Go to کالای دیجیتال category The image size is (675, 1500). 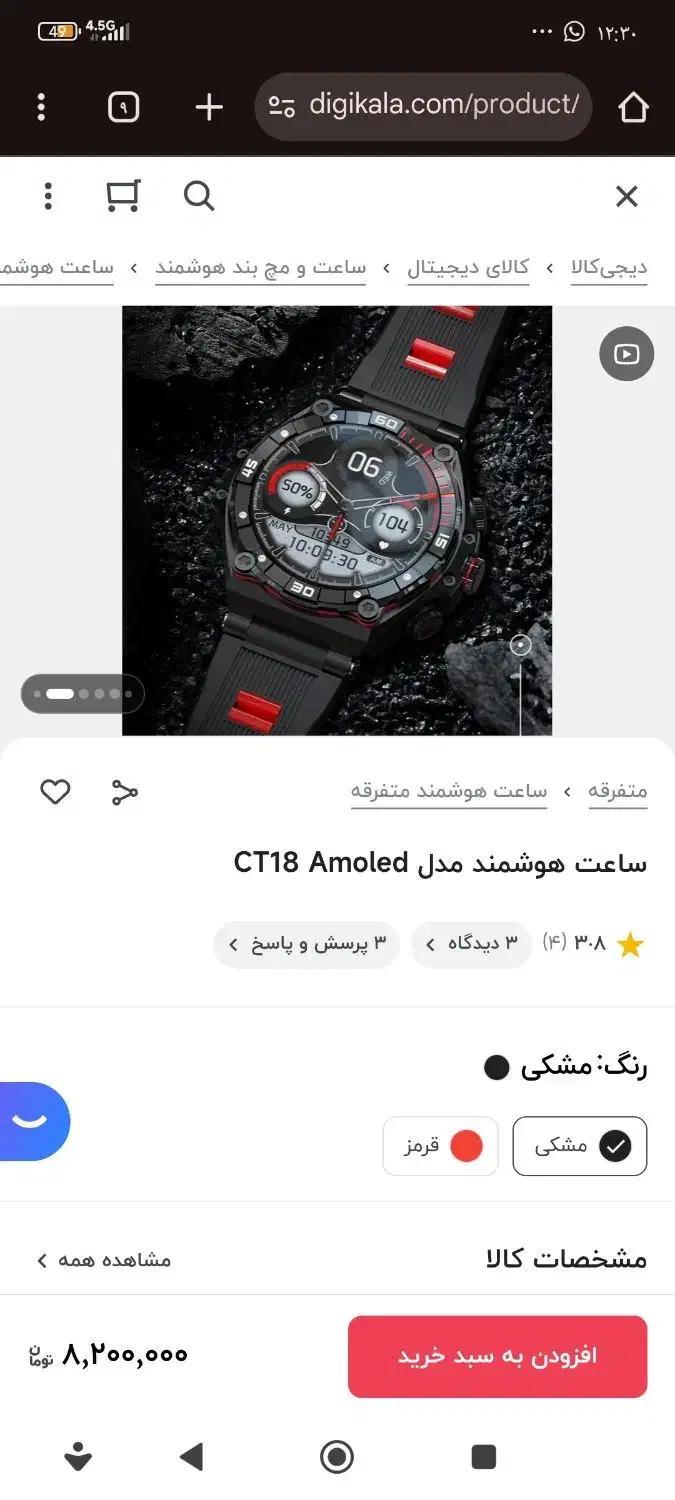click(x=468, y=268)
